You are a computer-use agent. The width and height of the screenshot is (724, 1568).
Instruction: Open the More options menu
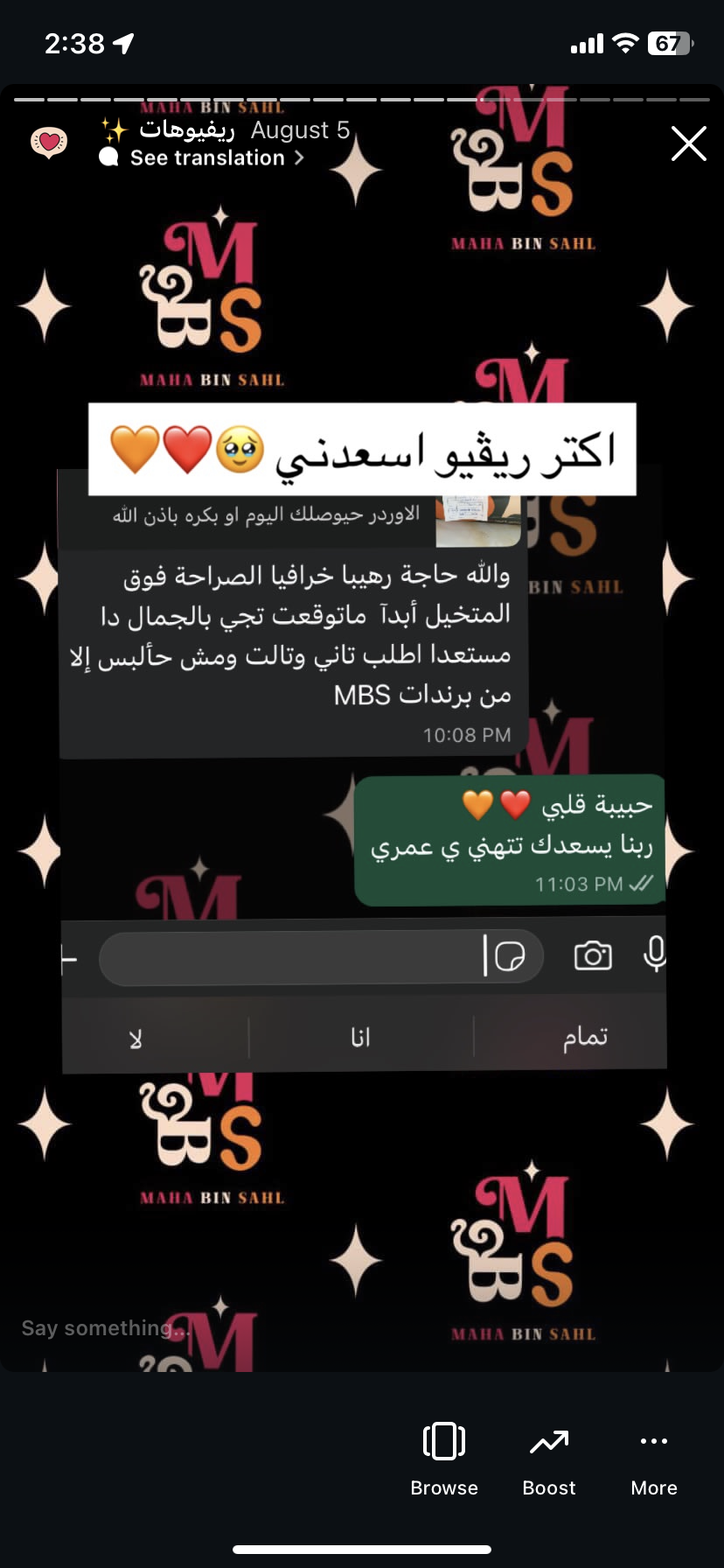(654, 1458)
